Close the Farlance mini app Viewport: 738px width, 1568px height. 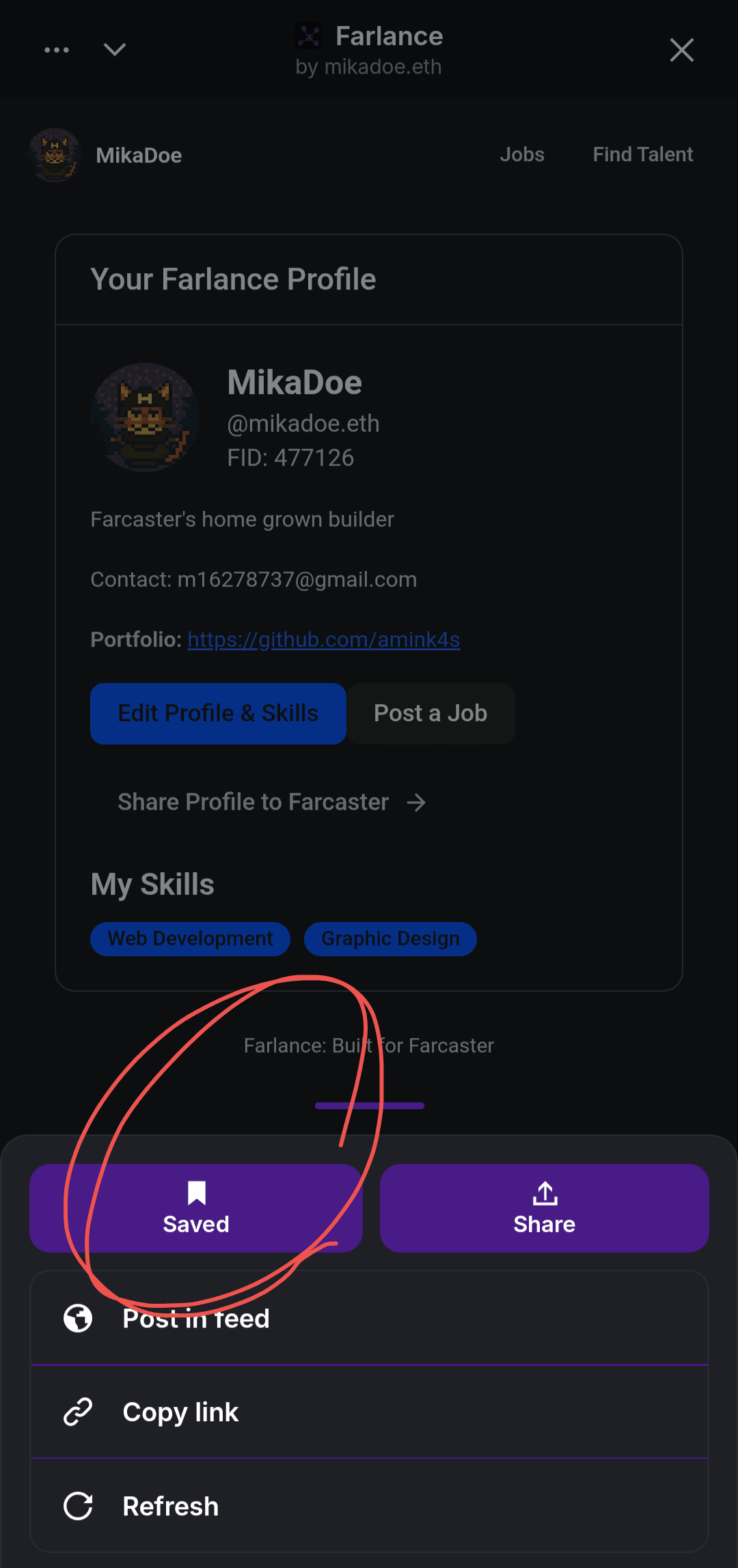point(681,50)
